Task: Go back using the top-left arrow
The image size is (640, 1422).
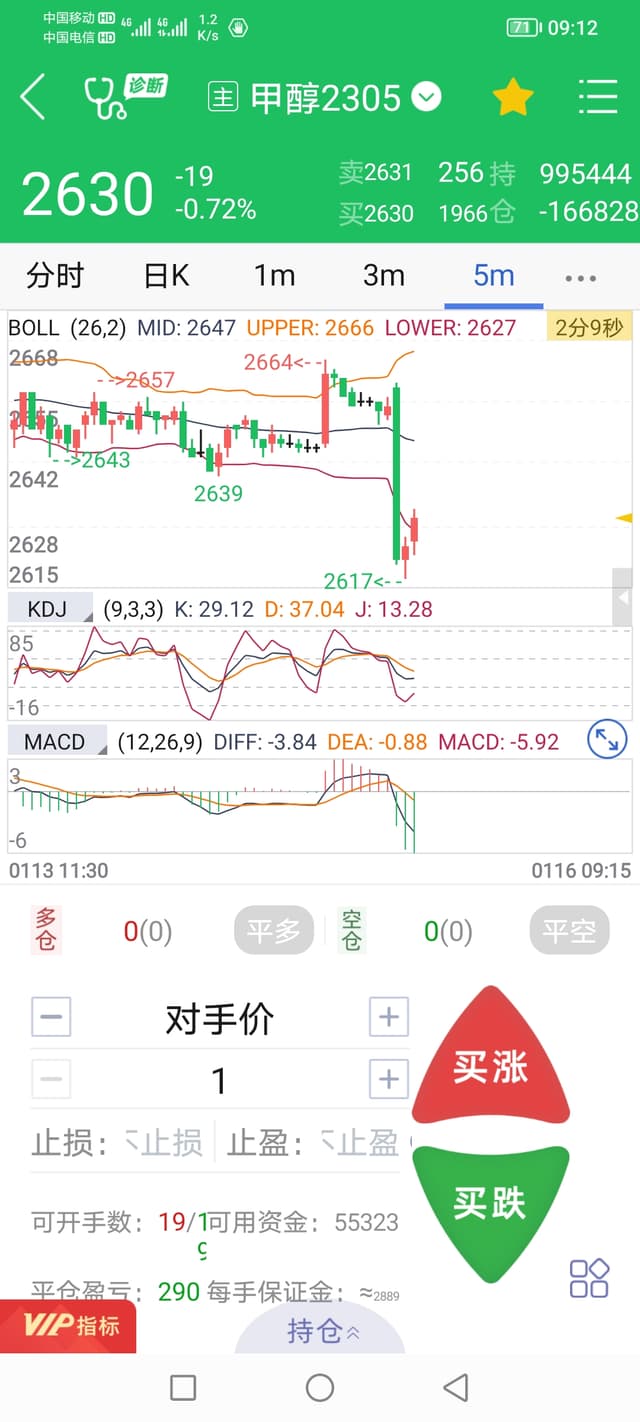Action: [33, 97]
